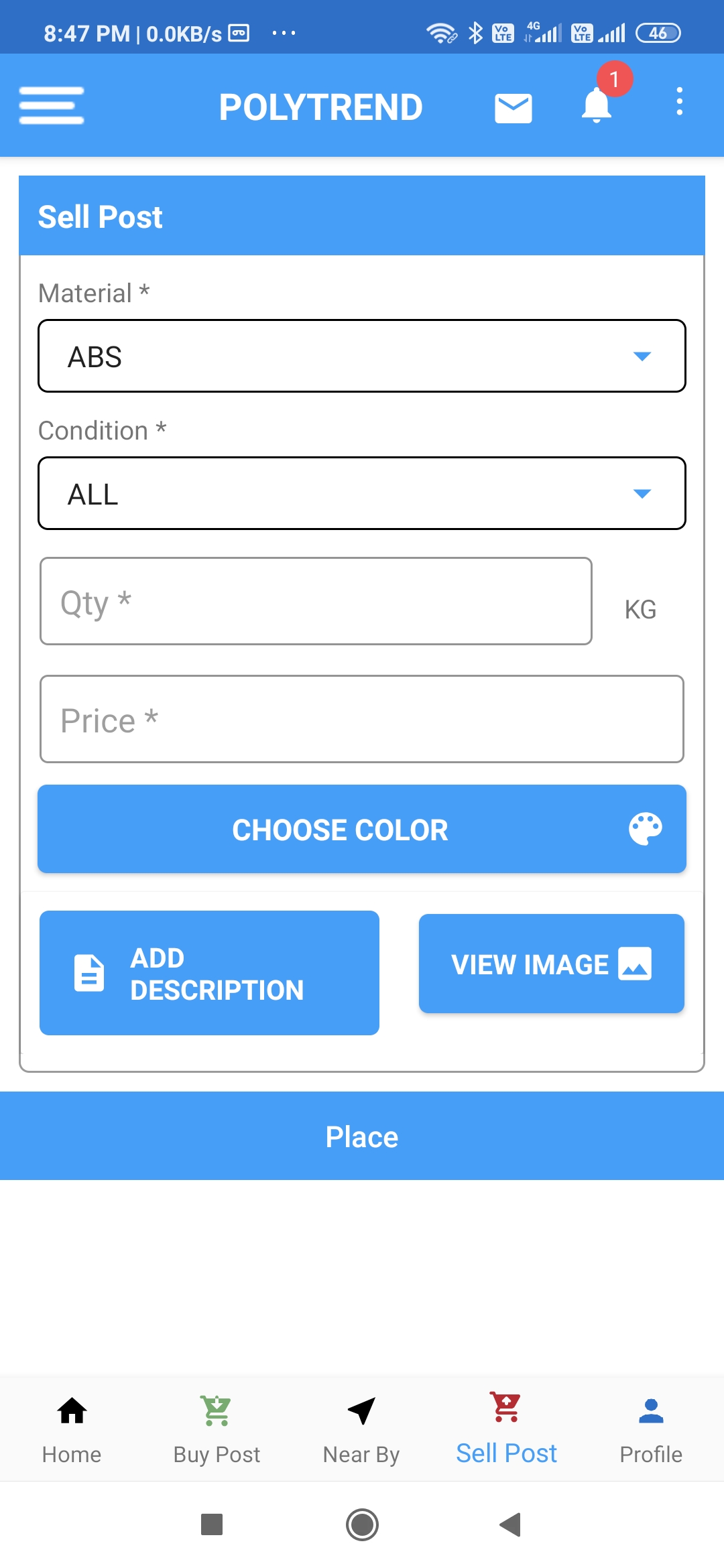This screenshot has width=724, height=1568.
Task: Switch to the Near By tab
Action: tap(361, 1429)
